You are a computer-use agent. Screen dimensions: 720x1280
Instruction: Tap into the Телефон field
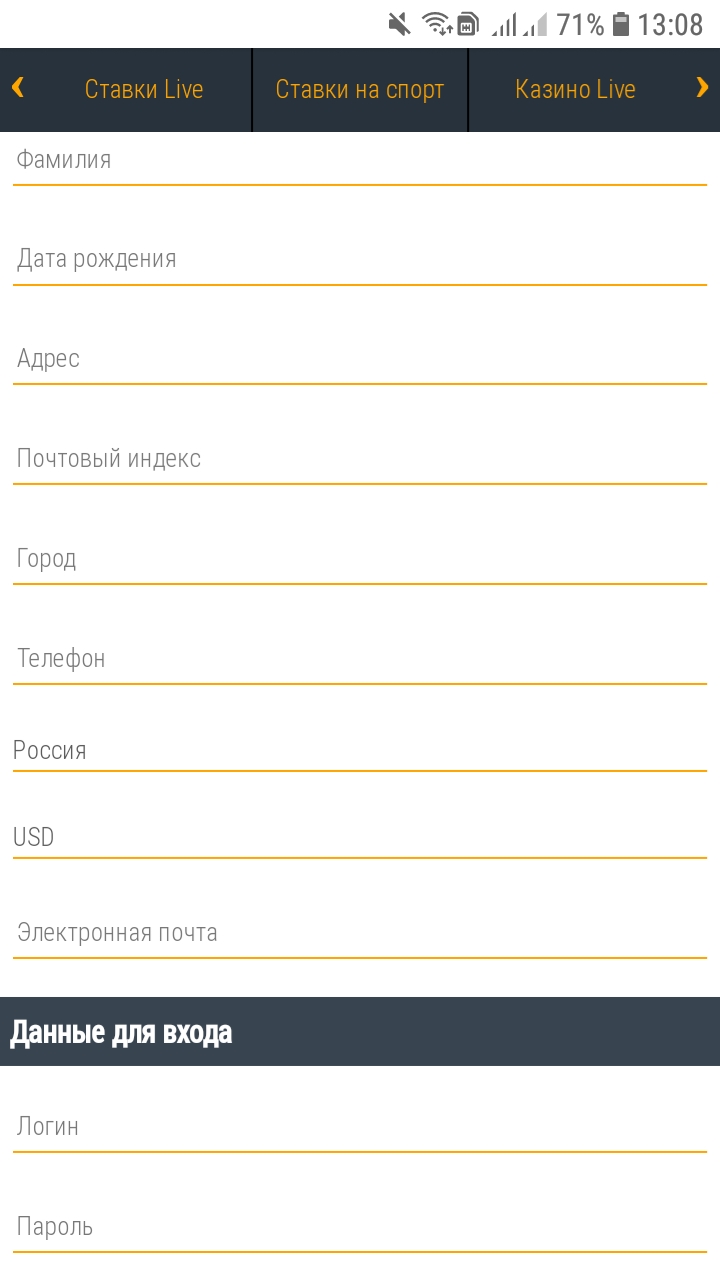[x=360, y=660]
